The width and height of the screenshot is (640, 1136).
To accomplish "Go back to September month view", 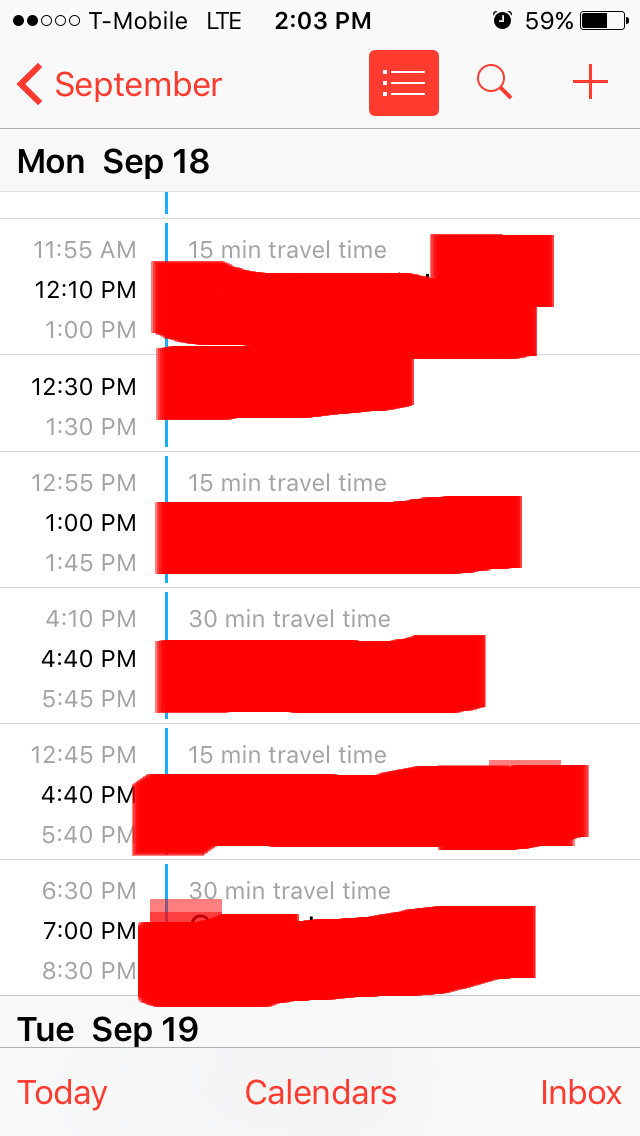I will point(120,85).
